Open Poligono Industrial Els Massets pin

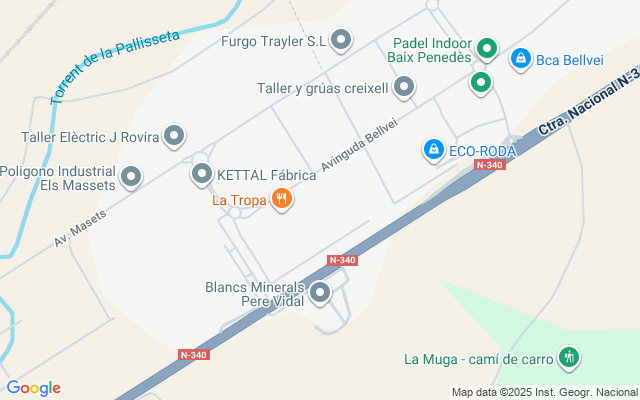(131, 179)
